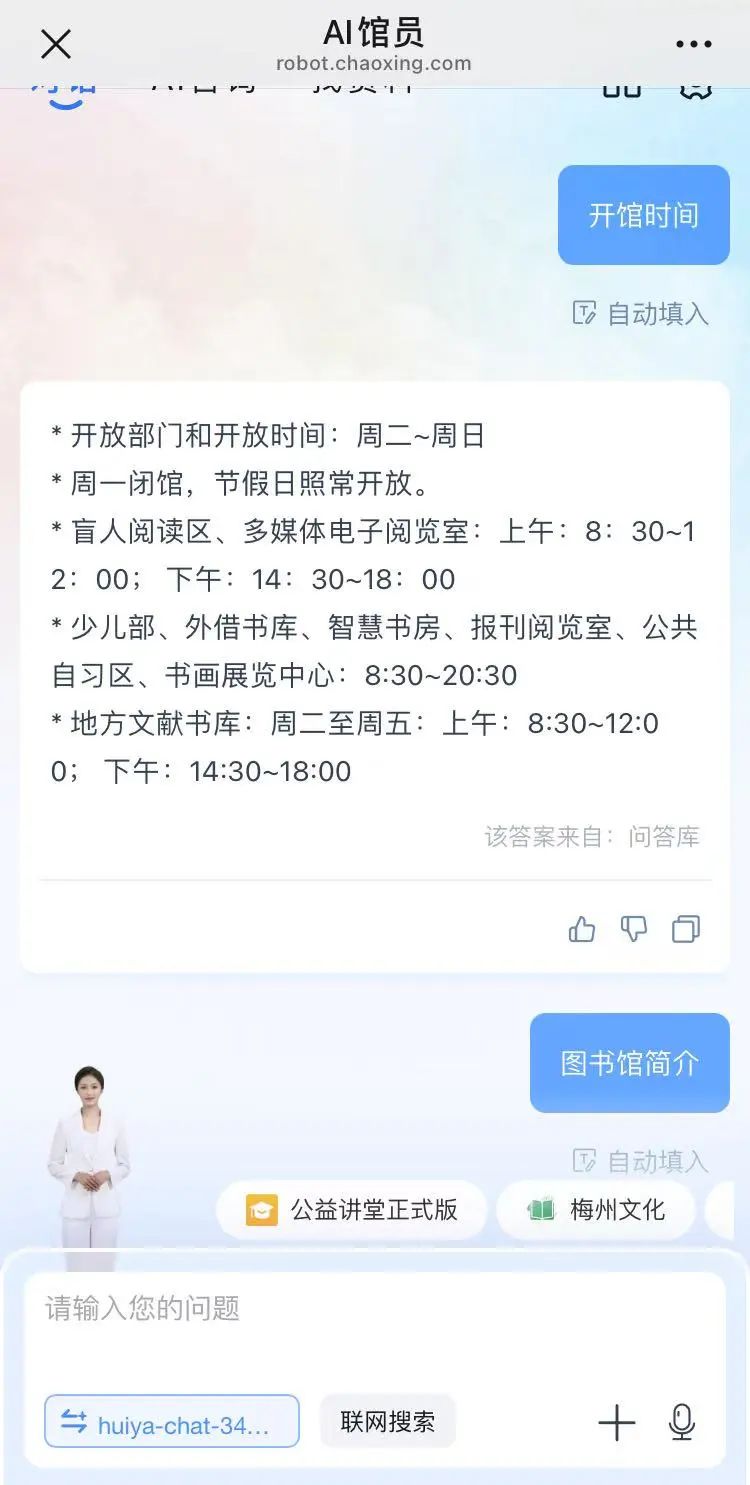Tap 自动填入 under 图书馆简介 message
750x1485 pixels.
pos(641,1161)
